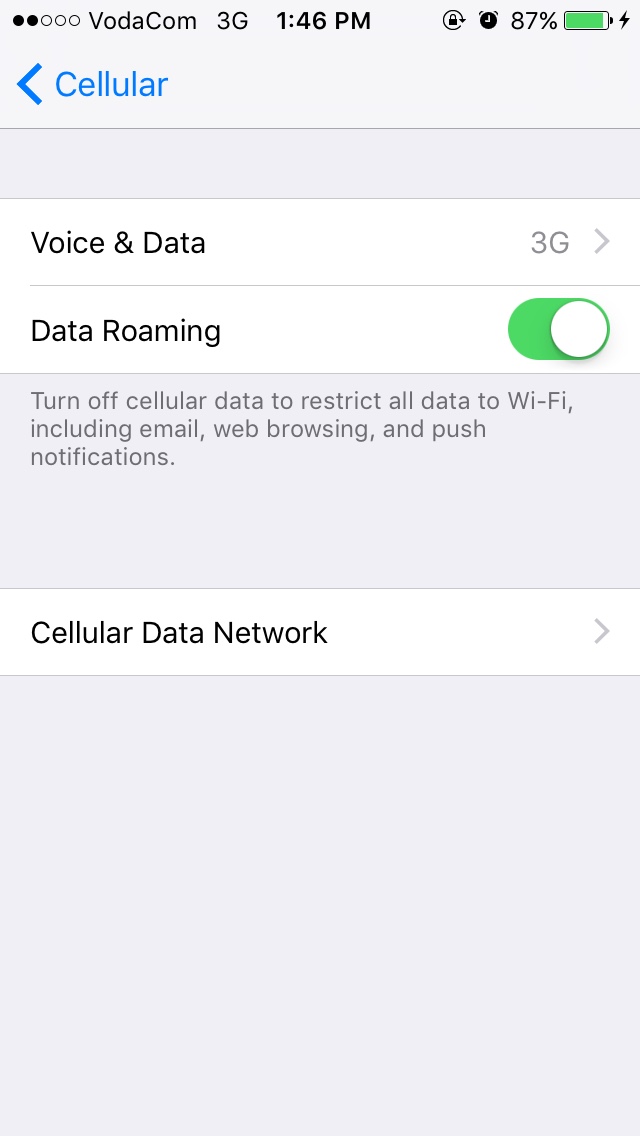Open Cellular Data Network settings
The width and height of the screenshot is (640, 1136).
point(320,632)
